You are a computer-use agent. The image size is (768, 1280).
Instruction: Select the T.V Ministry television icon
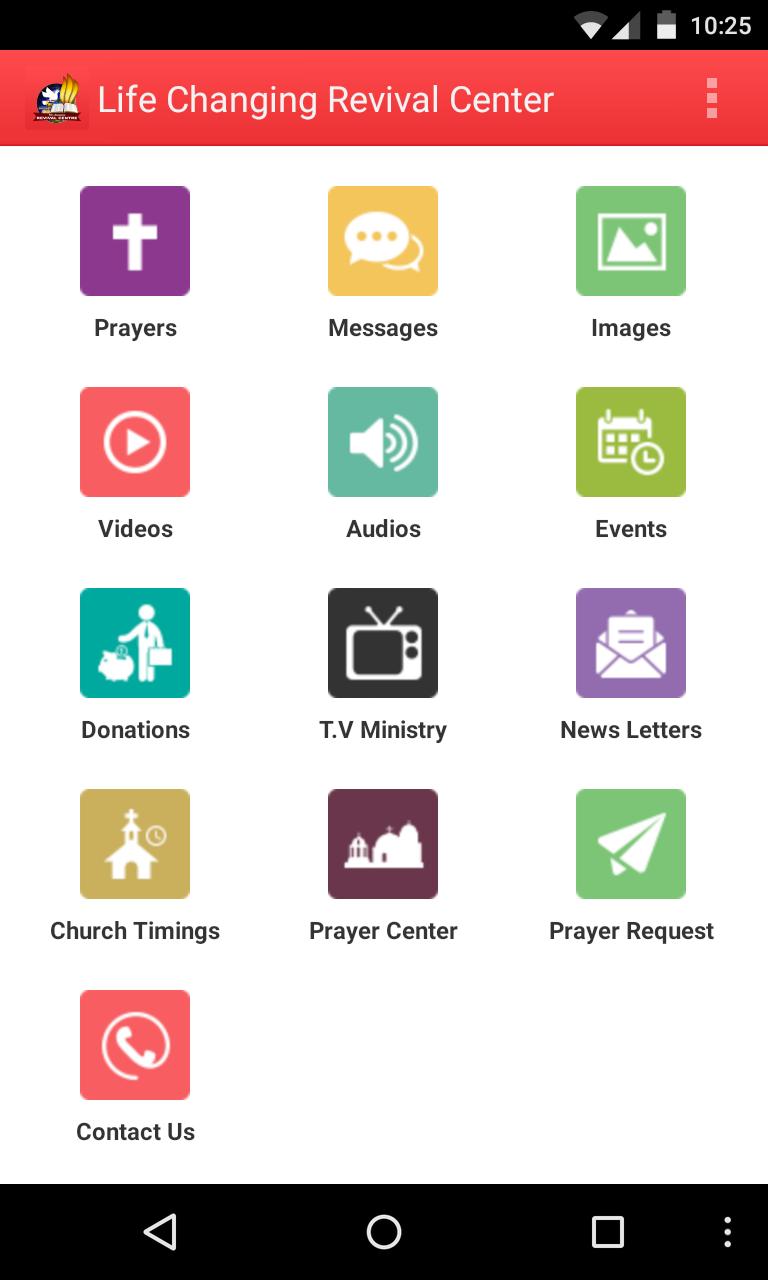[x=383, y=642]
